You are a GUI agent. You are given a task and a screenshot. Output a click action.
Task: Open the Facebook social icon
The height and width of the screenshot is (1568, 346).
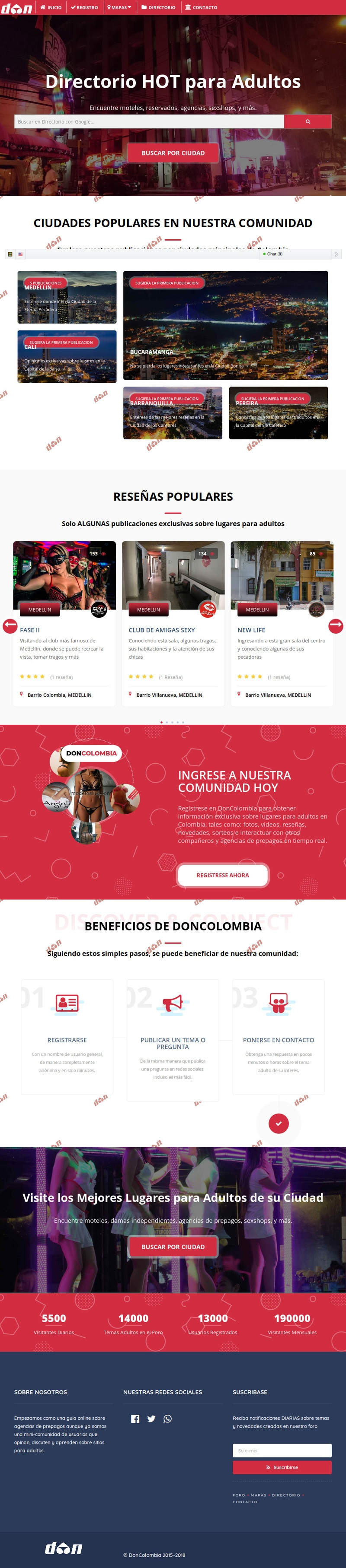click(x=135, y=1418)
